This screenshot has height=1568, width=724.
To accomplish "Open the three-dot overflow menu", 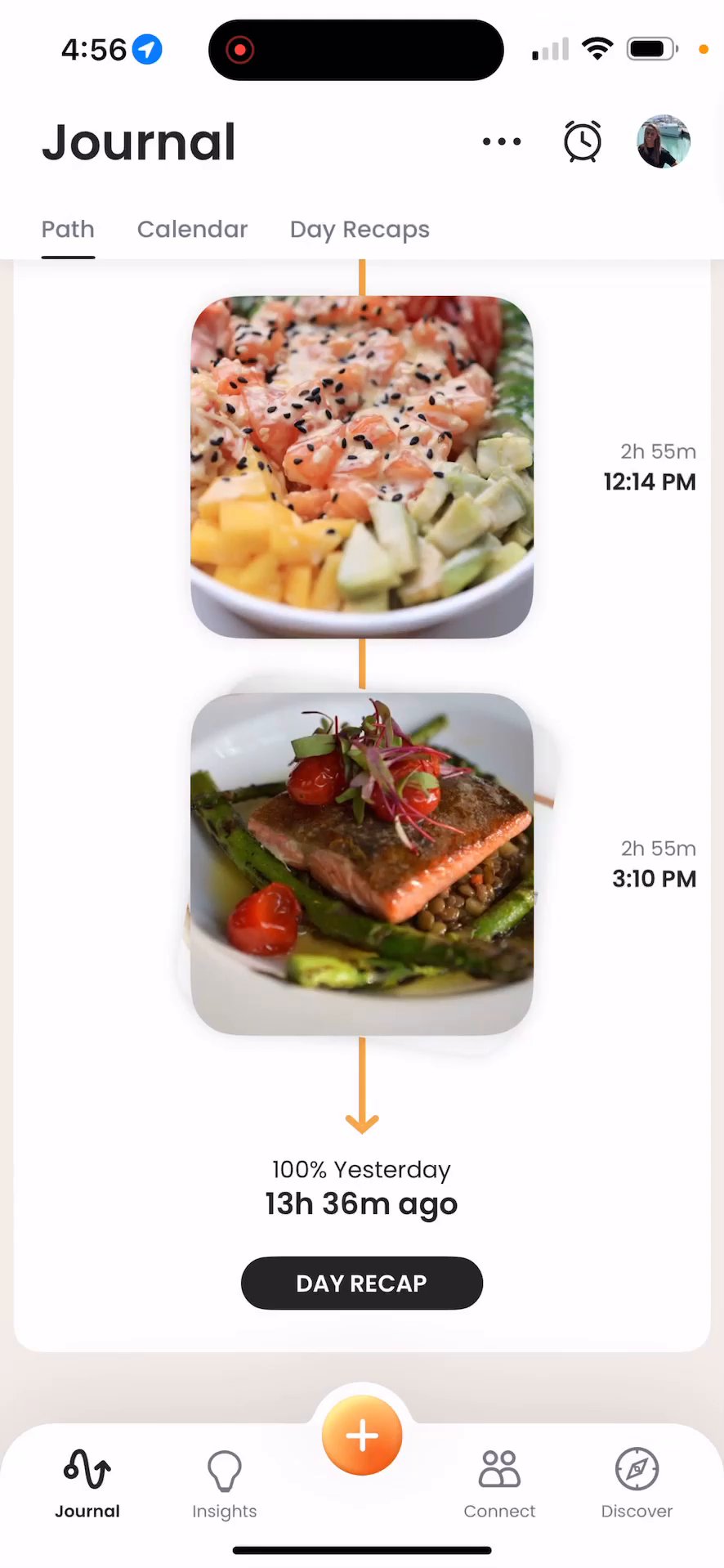I will 501,141.
